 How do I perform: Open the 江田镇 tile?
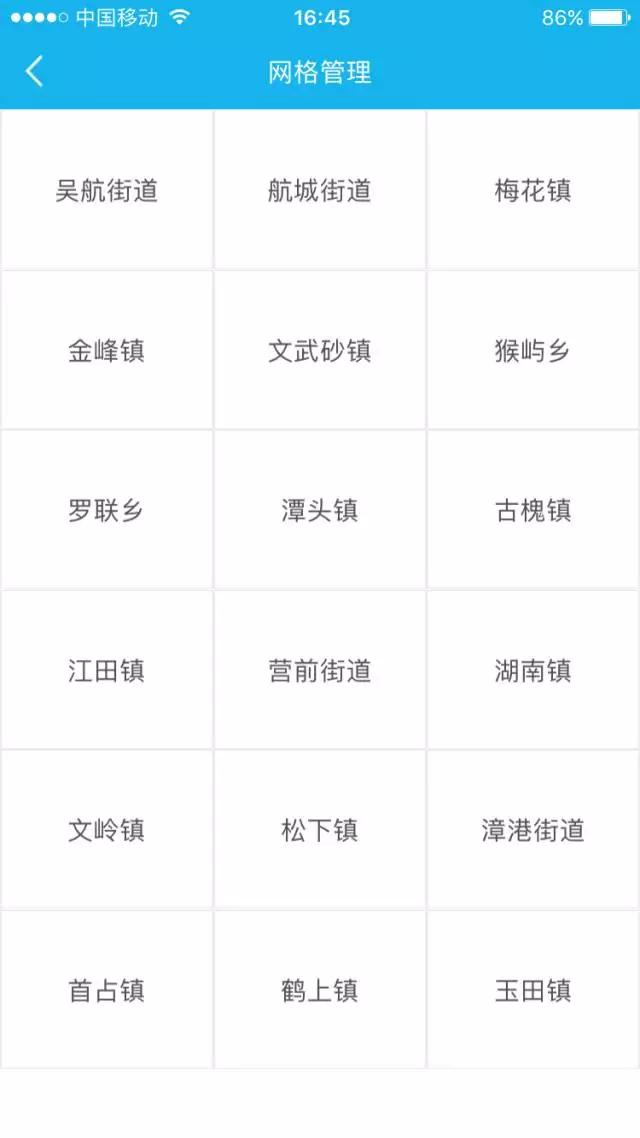[x=107, y=671]
